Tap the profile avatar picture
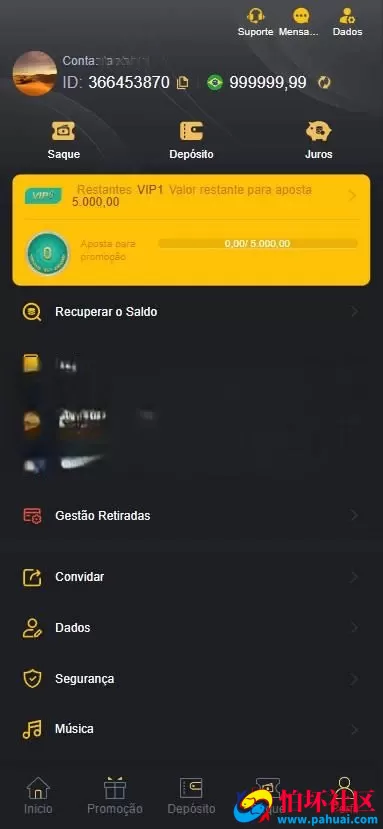This screenshot has height=829, width=383. point(35,73)
